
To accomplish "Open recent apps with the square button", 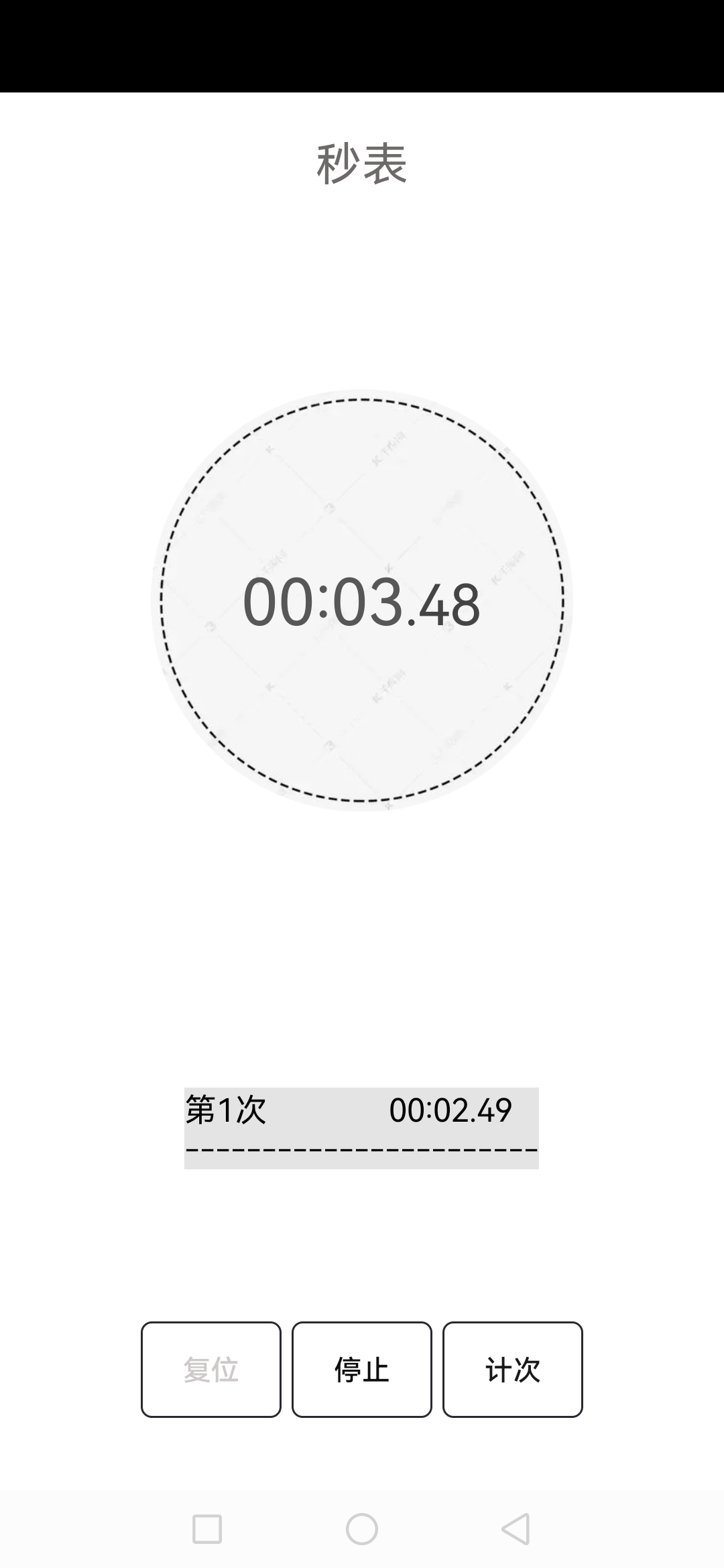I will click(207, 1529).
